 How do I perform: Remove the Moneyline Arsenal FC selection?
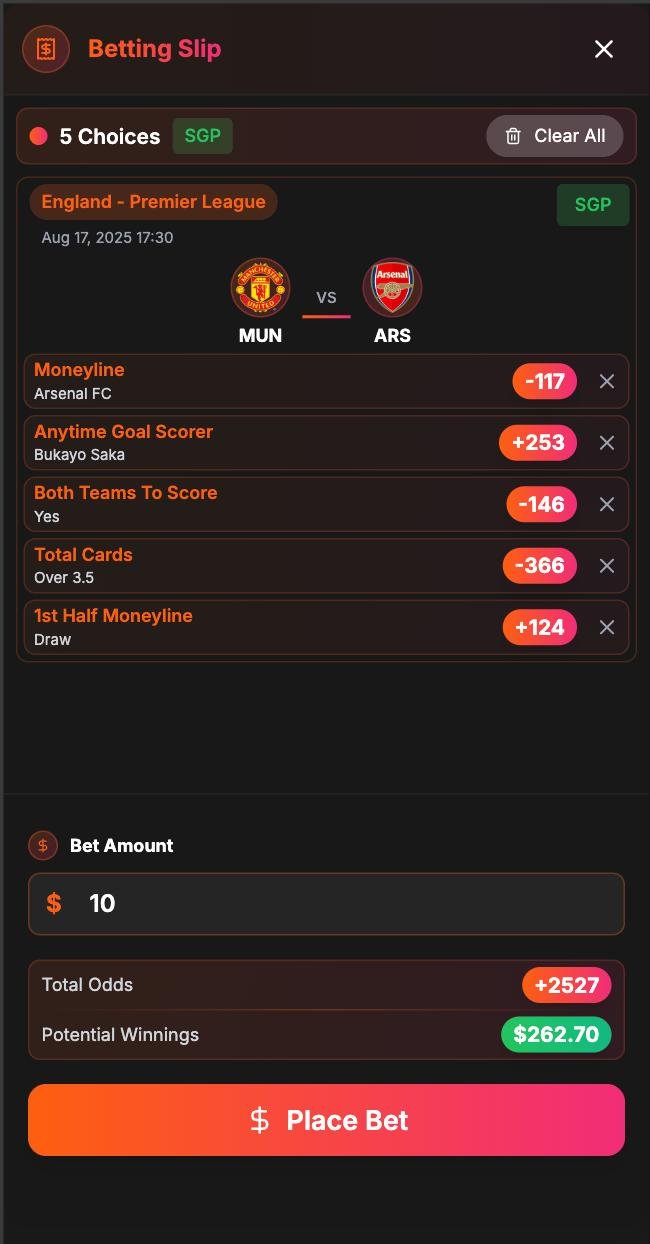pos(607,381)
